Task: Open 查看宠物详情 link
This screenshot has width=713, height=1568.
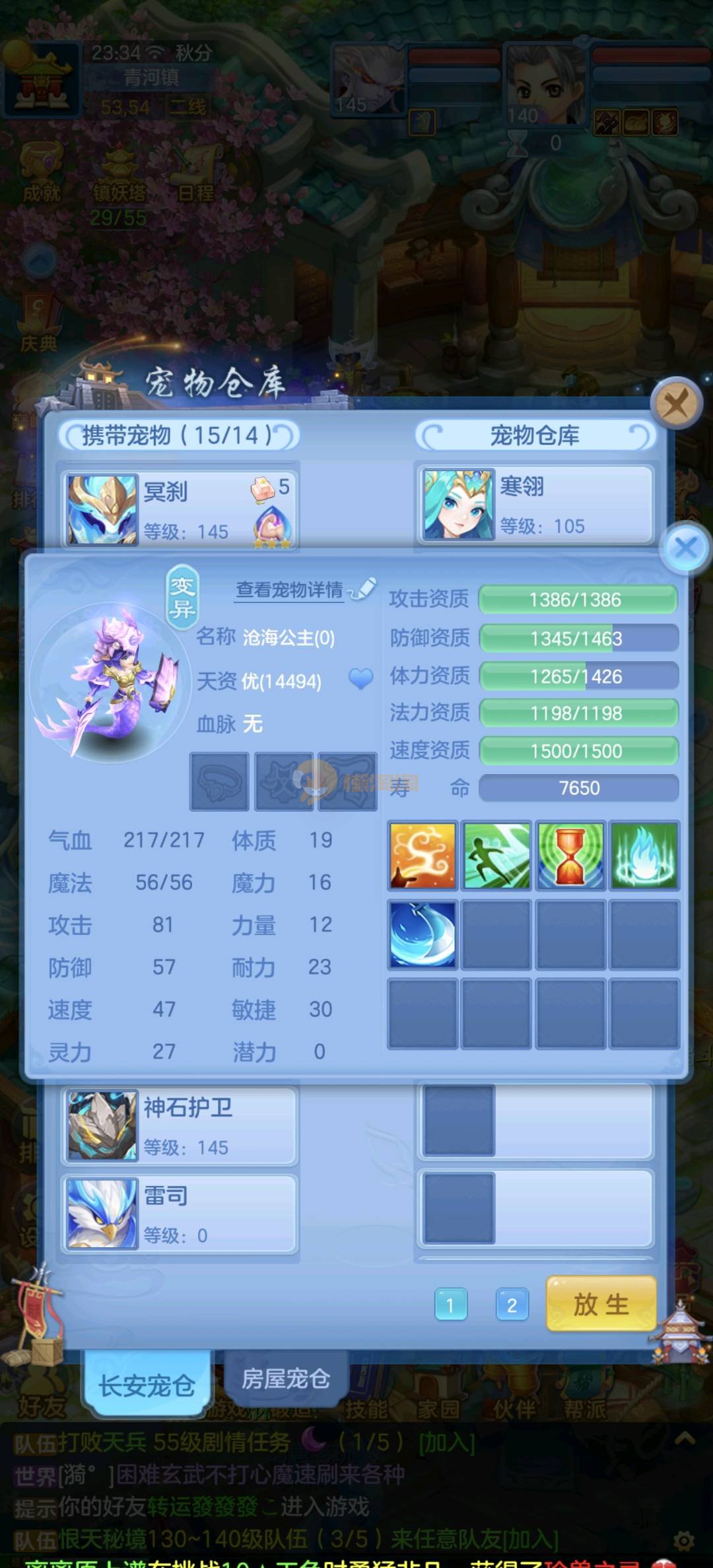Action: (x=290, y=589)
